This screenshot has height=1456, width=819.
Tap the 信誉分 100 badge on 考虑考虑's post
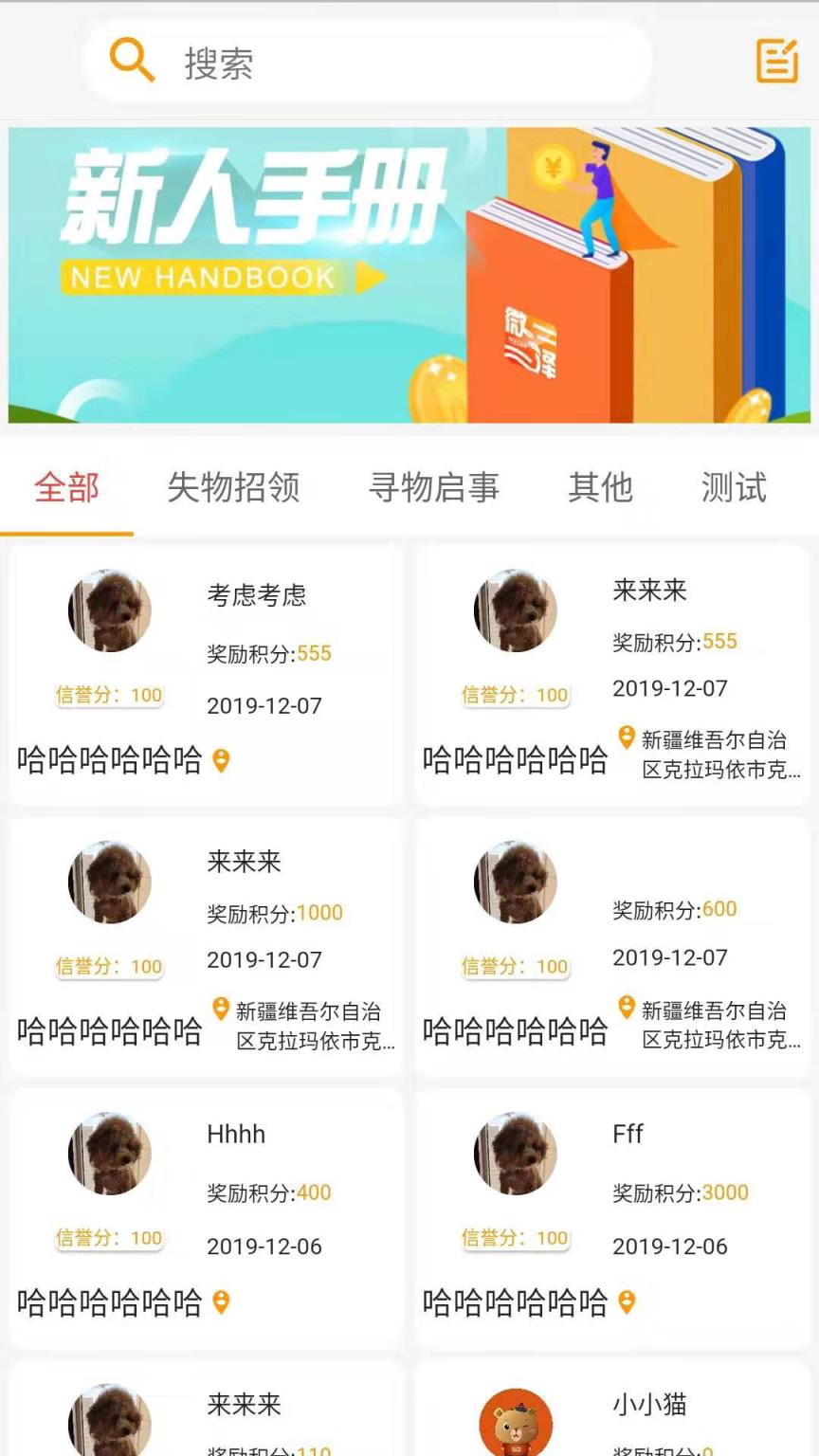109,695
